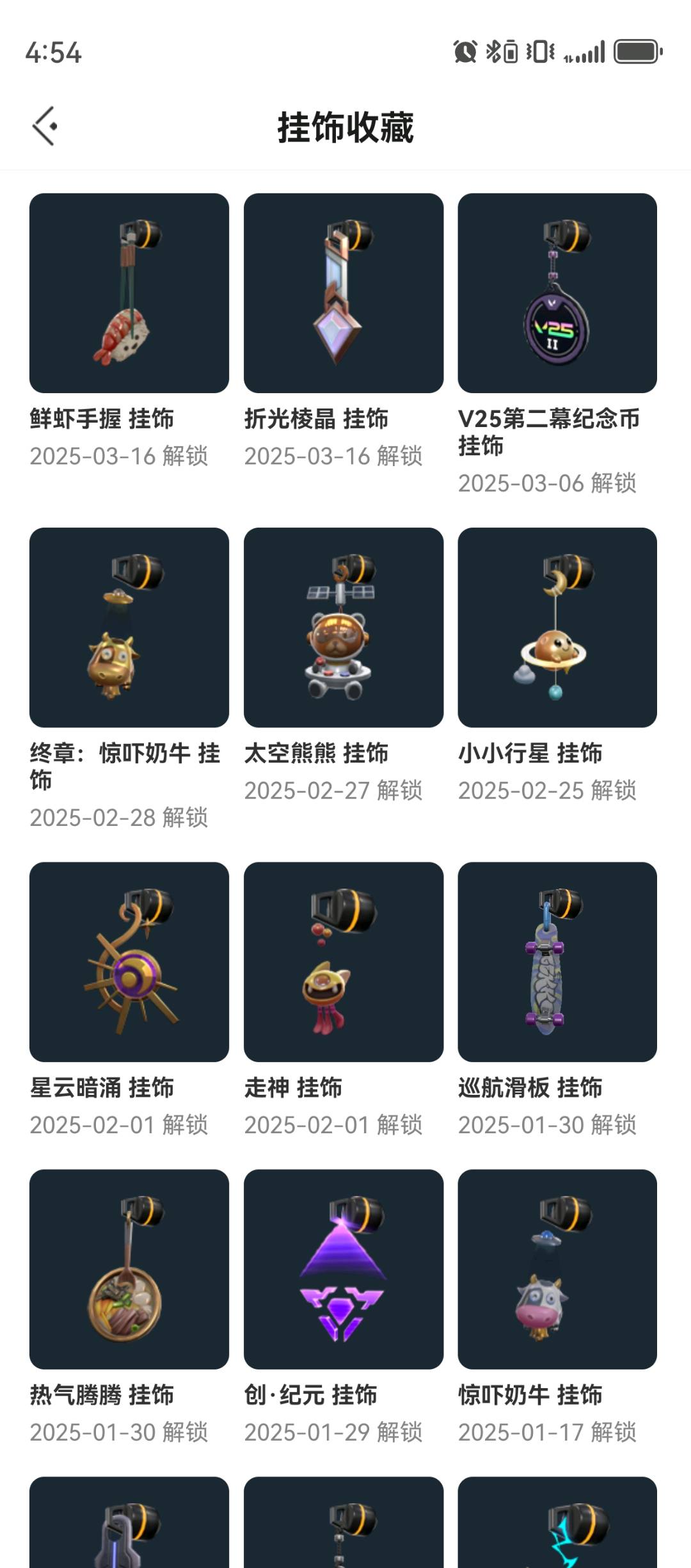
Task: View the 星云暗涌 挂饰 tile
Action: coord(129,962)
